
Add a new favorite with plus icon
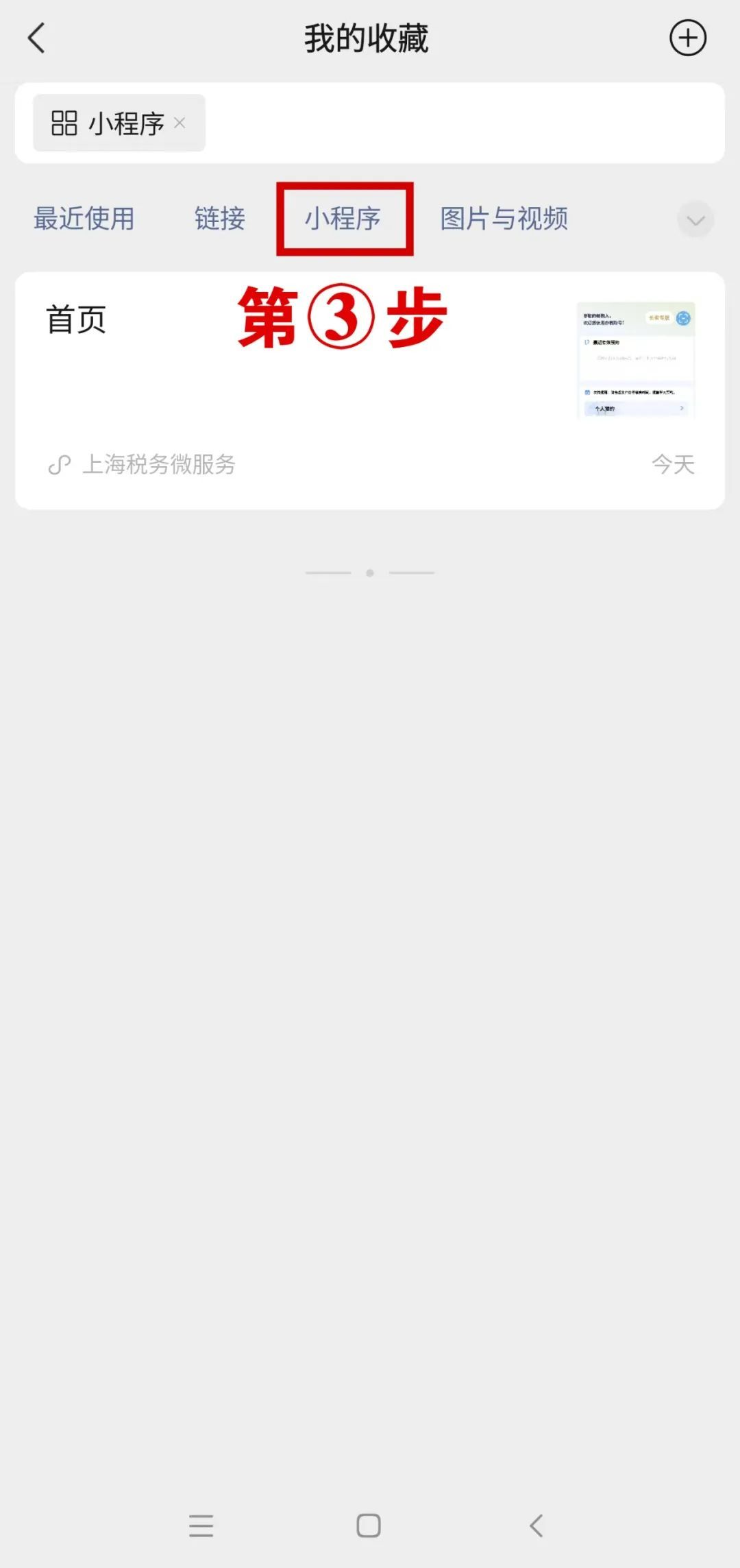(687, 38)
